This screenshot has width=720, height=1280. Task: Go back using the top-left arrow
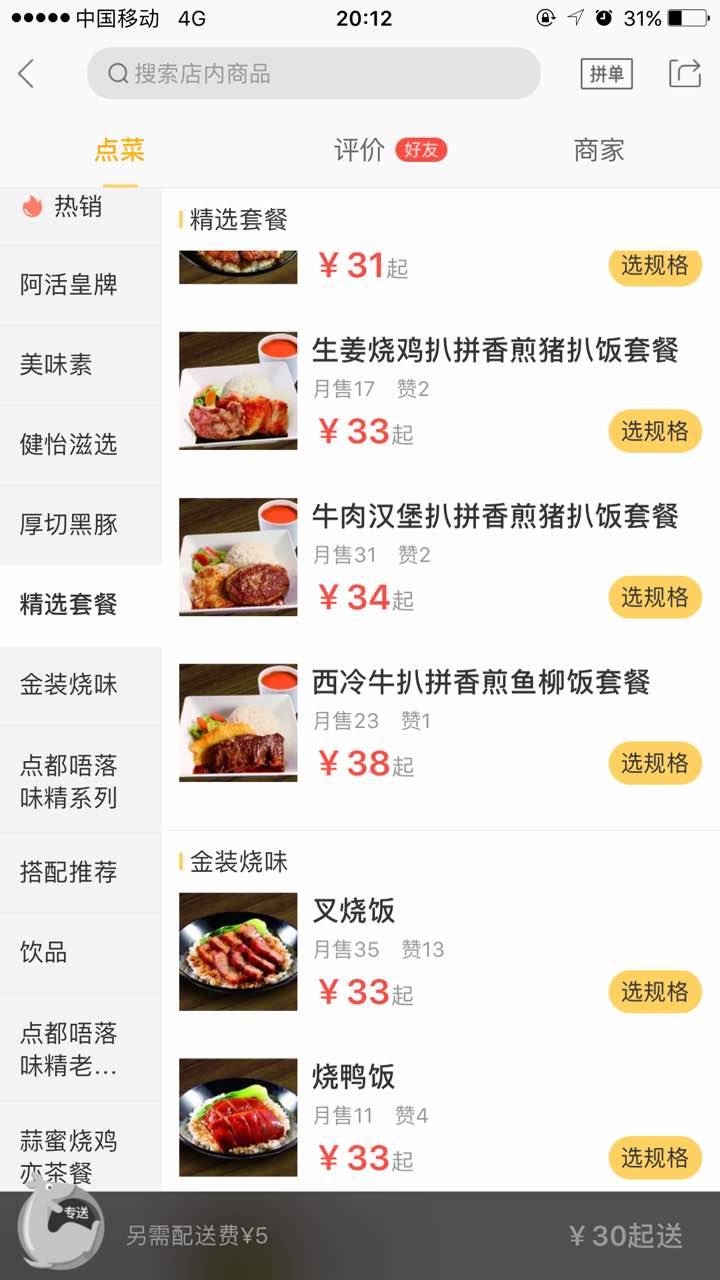(27, 73)
